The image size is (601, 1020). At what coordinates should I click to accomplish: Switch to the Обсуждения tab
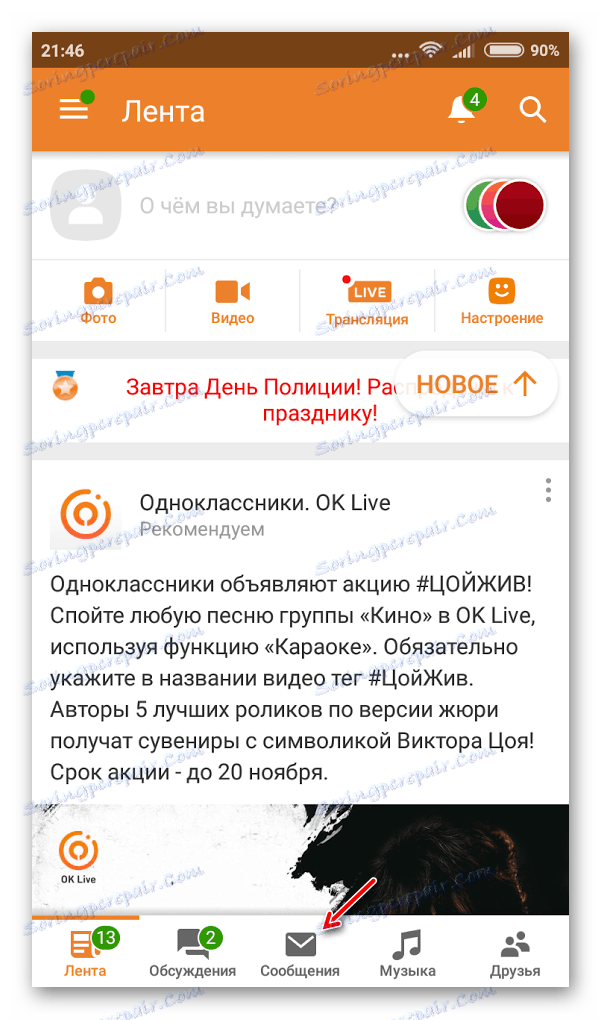pos(192,951)
